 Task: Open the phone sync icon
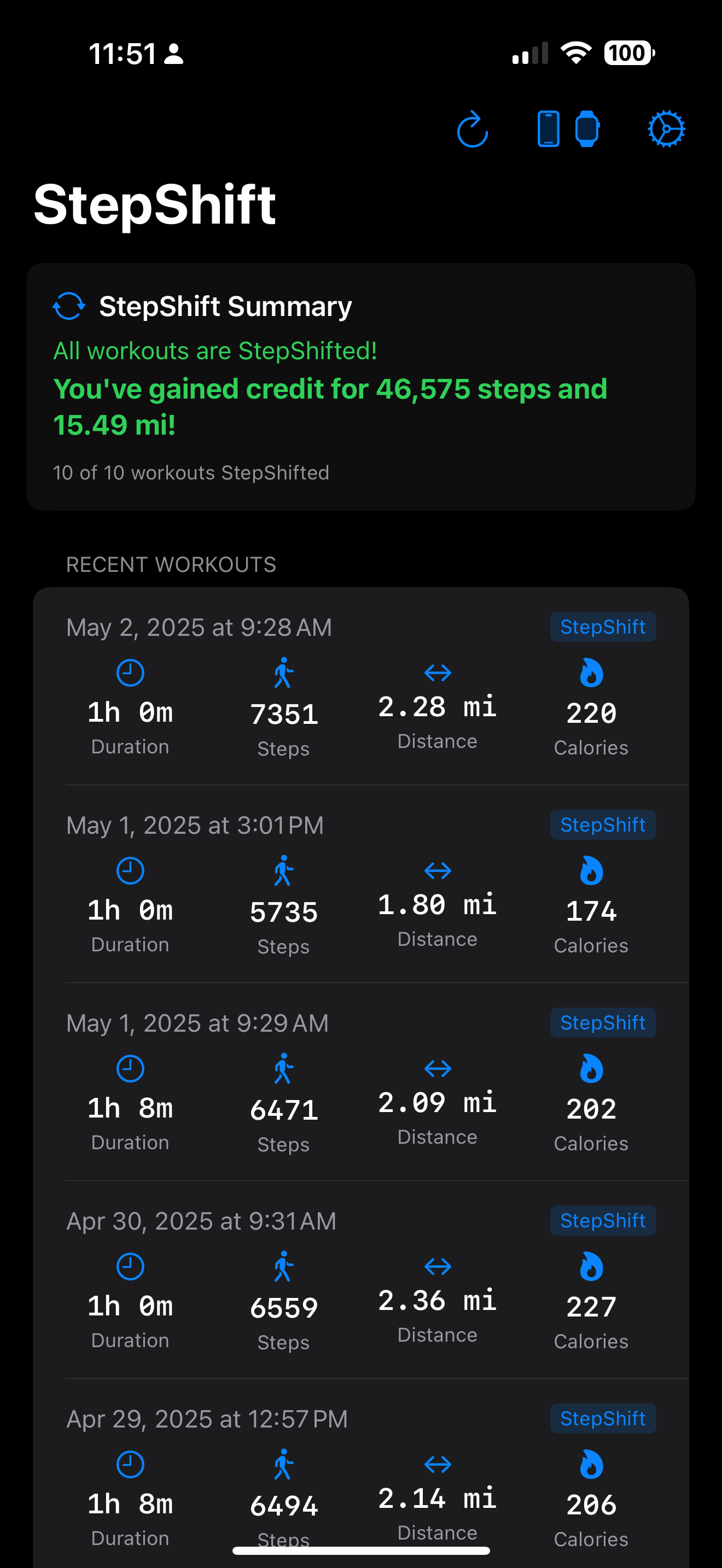pos(549,128)
